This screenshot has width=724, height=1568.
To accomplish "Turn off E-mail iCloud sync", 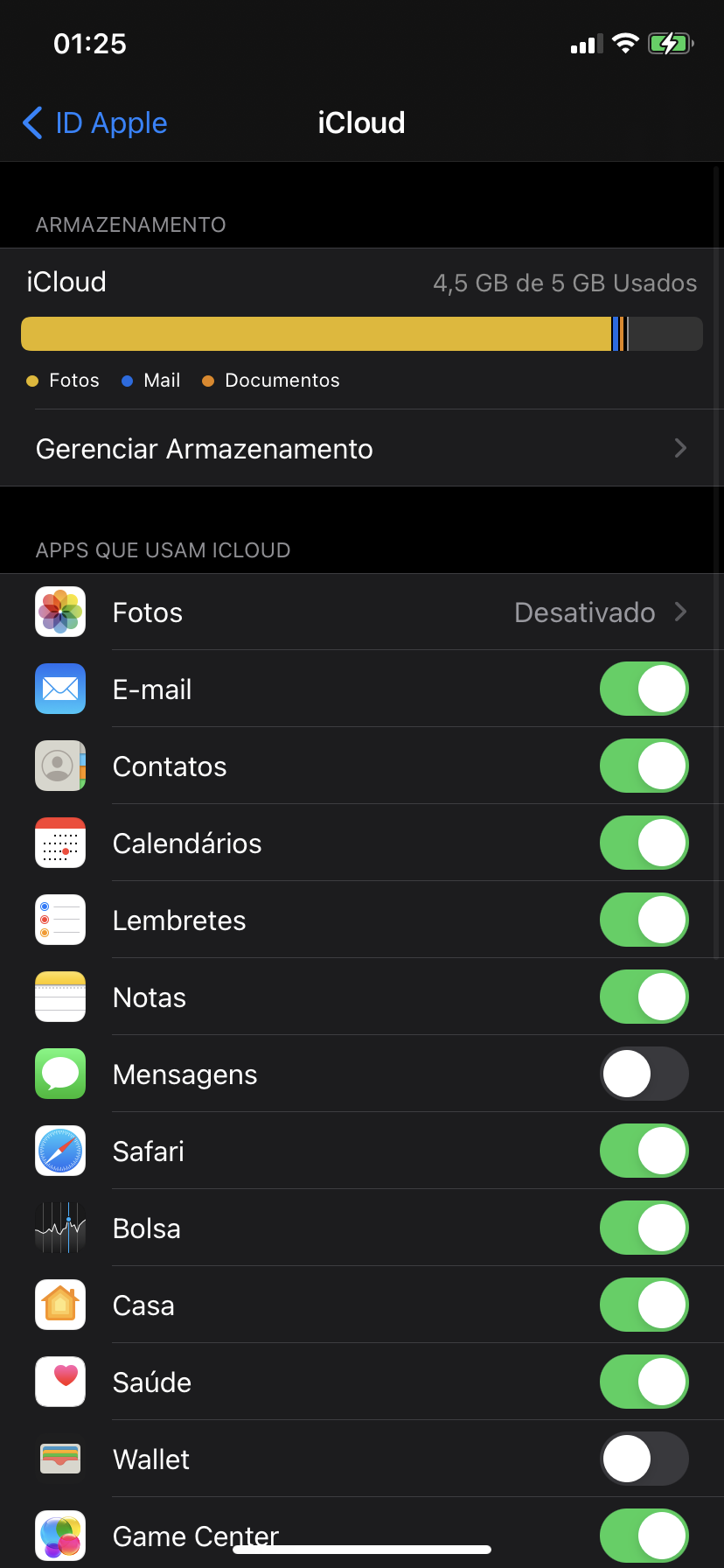I will 644,689.
